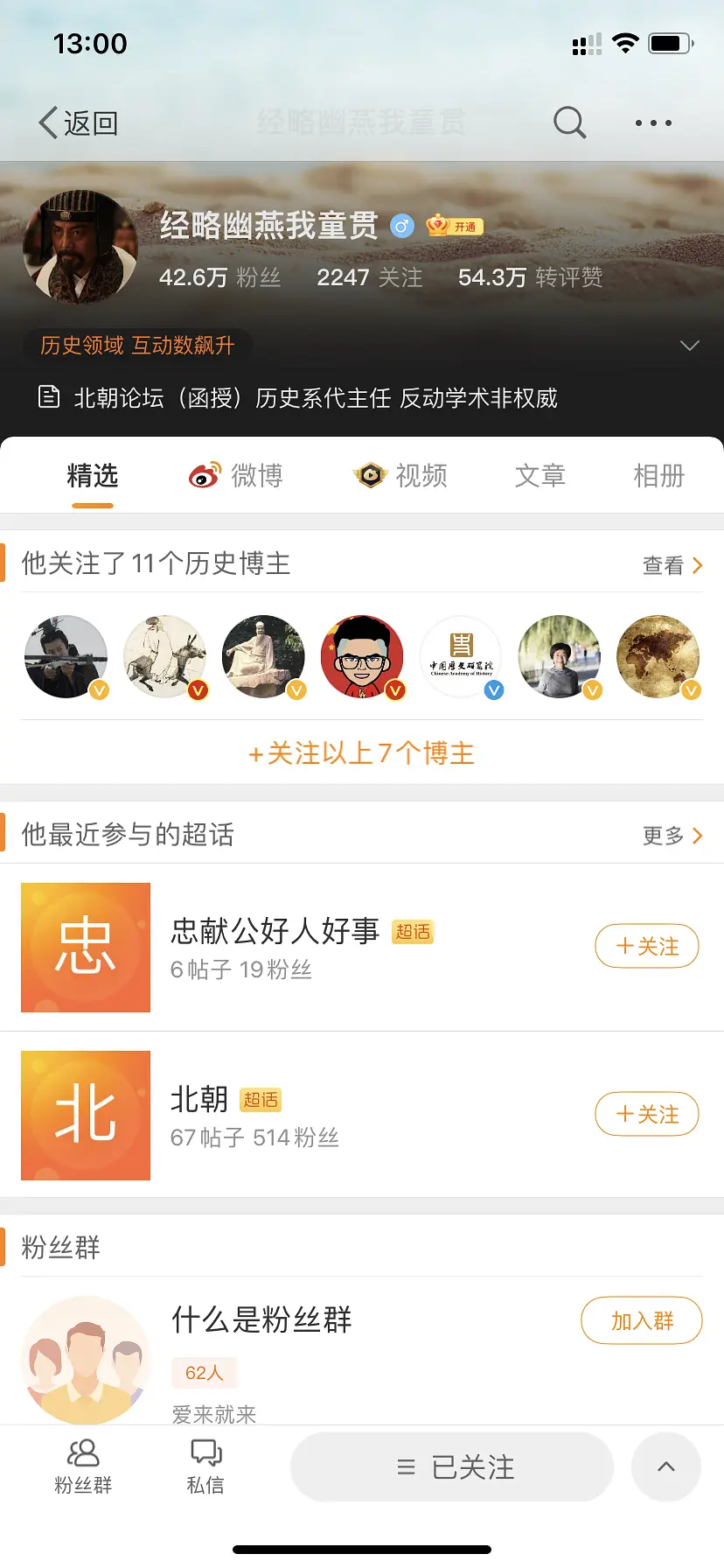
Task: Join the fan group with 加入群
Action: [642, 1320]
